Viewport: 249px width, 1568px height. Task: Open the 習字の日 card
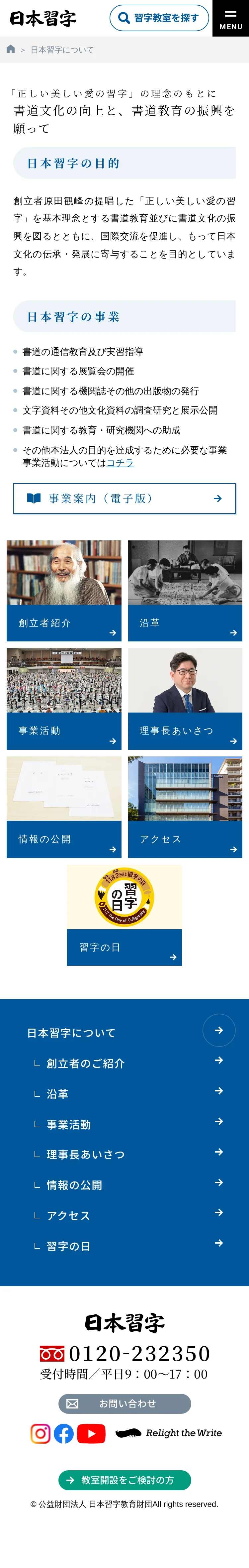point(124,915)
